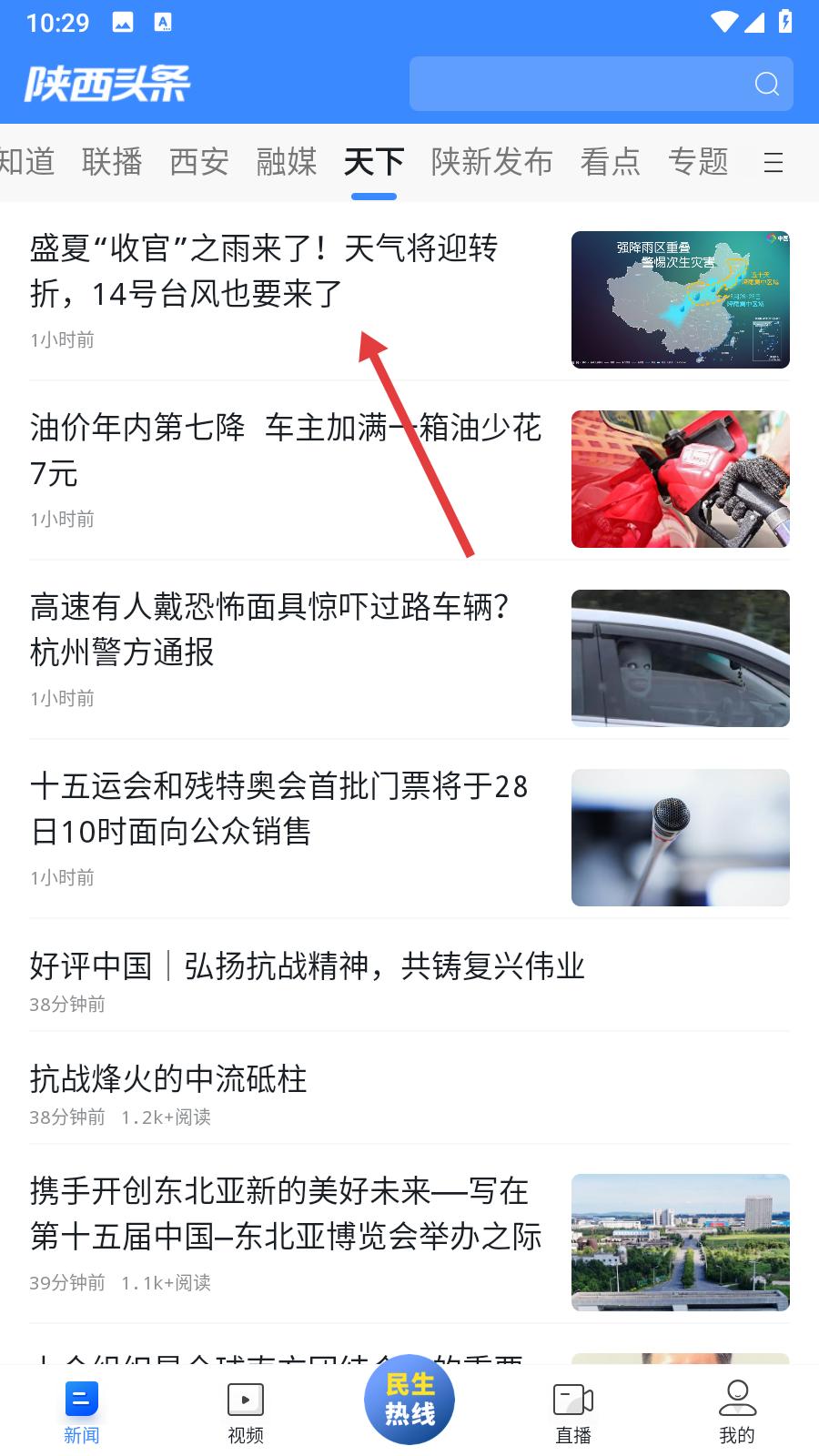Image resolution: width=819 pixels, height=1456 pixels.
Task: Switch to the 联播 tab
Action: pyautogui.click(x=112, y=162)
